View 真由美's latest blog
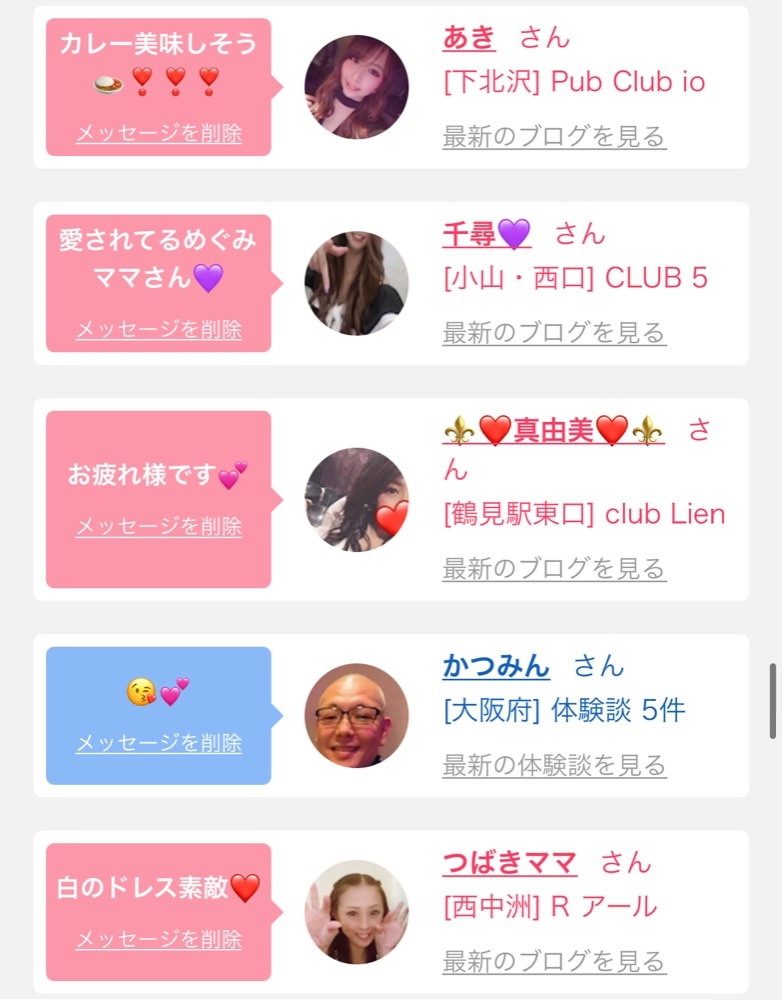The width and height of the screenshot is (782, 1000). coord(554,569)
